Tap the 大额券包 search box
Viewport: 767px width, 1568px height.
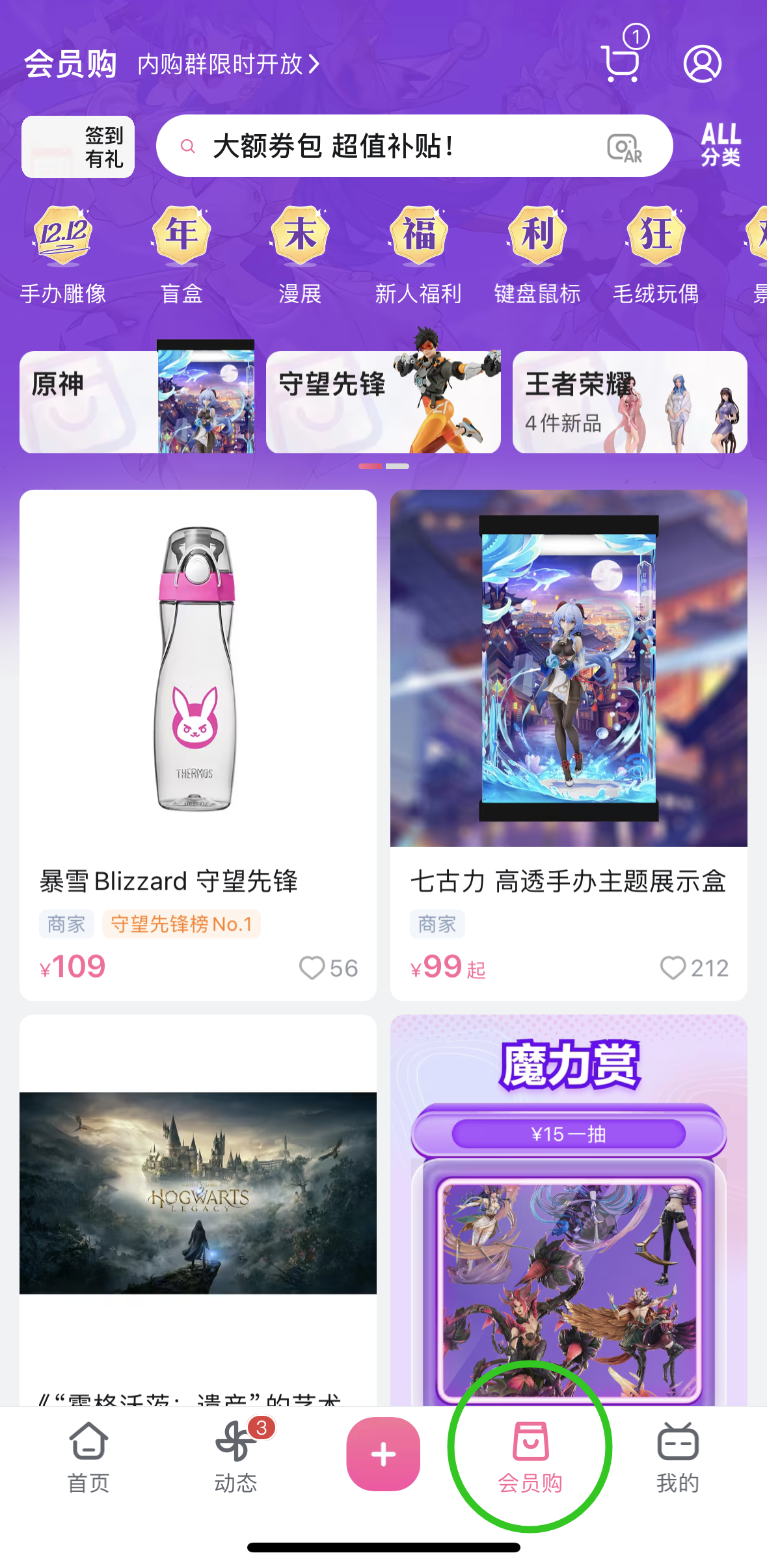pyautogui.click(x=390, y=146)
